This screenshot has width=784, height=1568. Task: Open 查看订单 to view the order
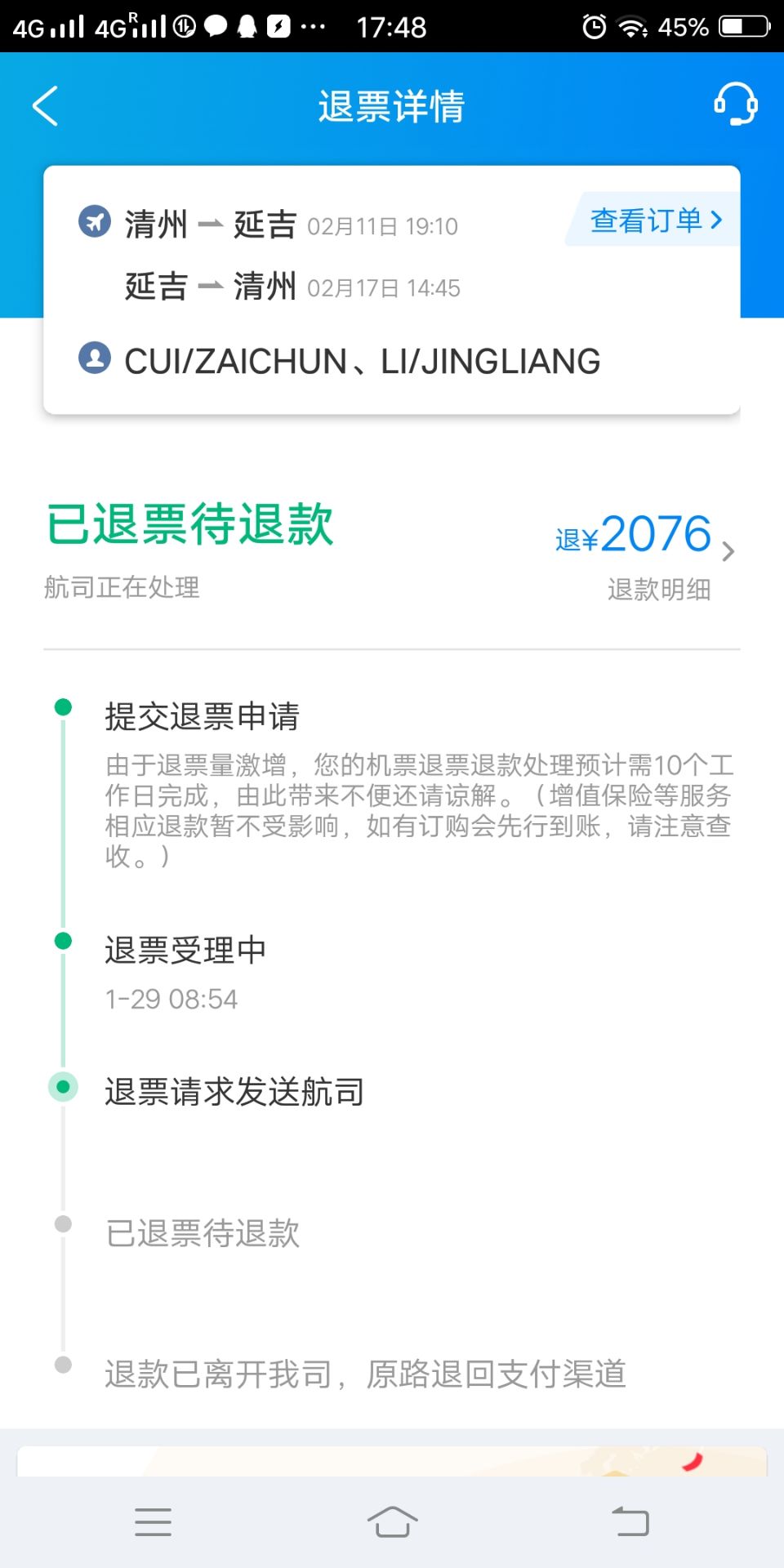(656, 220)
